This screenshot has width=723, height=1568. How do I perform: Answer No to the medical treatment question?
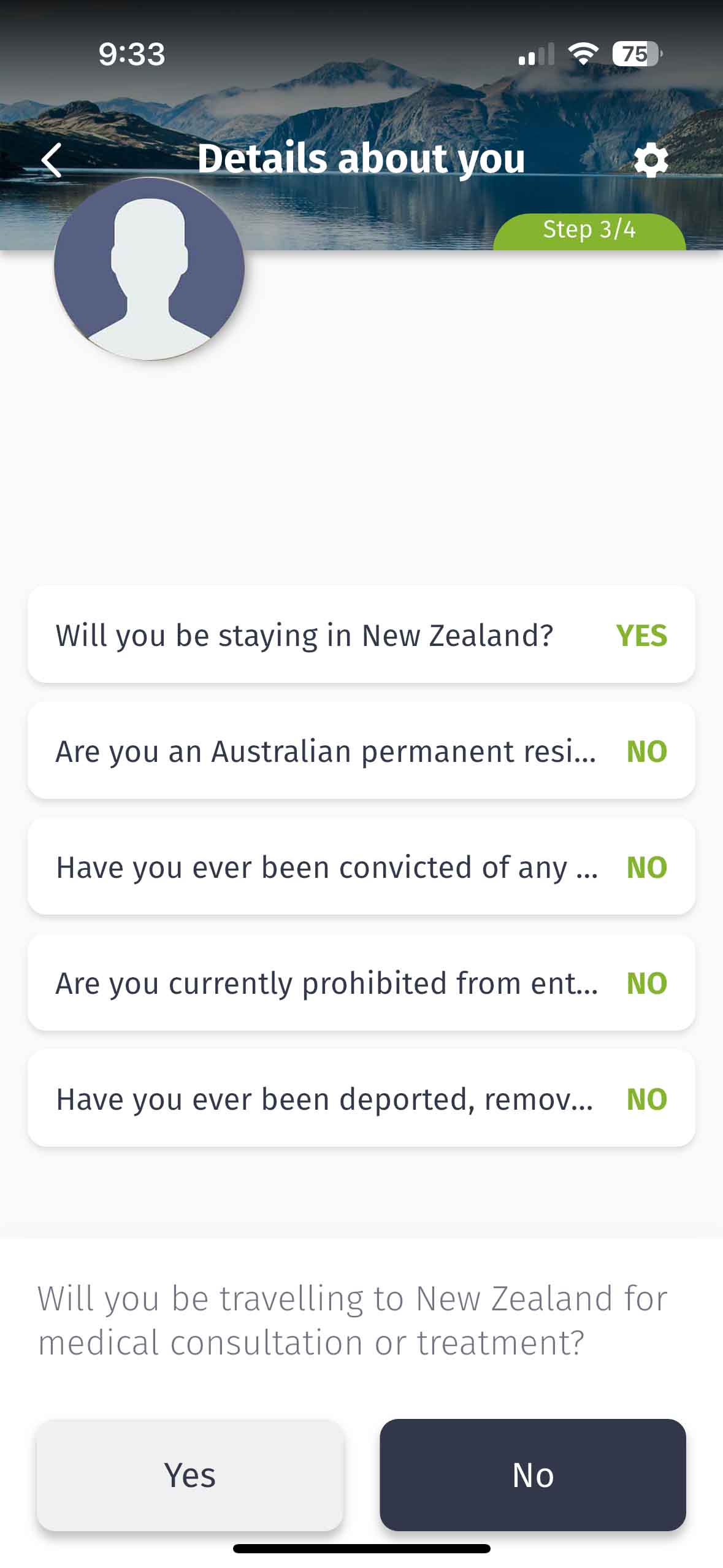tap(532, 1475)
